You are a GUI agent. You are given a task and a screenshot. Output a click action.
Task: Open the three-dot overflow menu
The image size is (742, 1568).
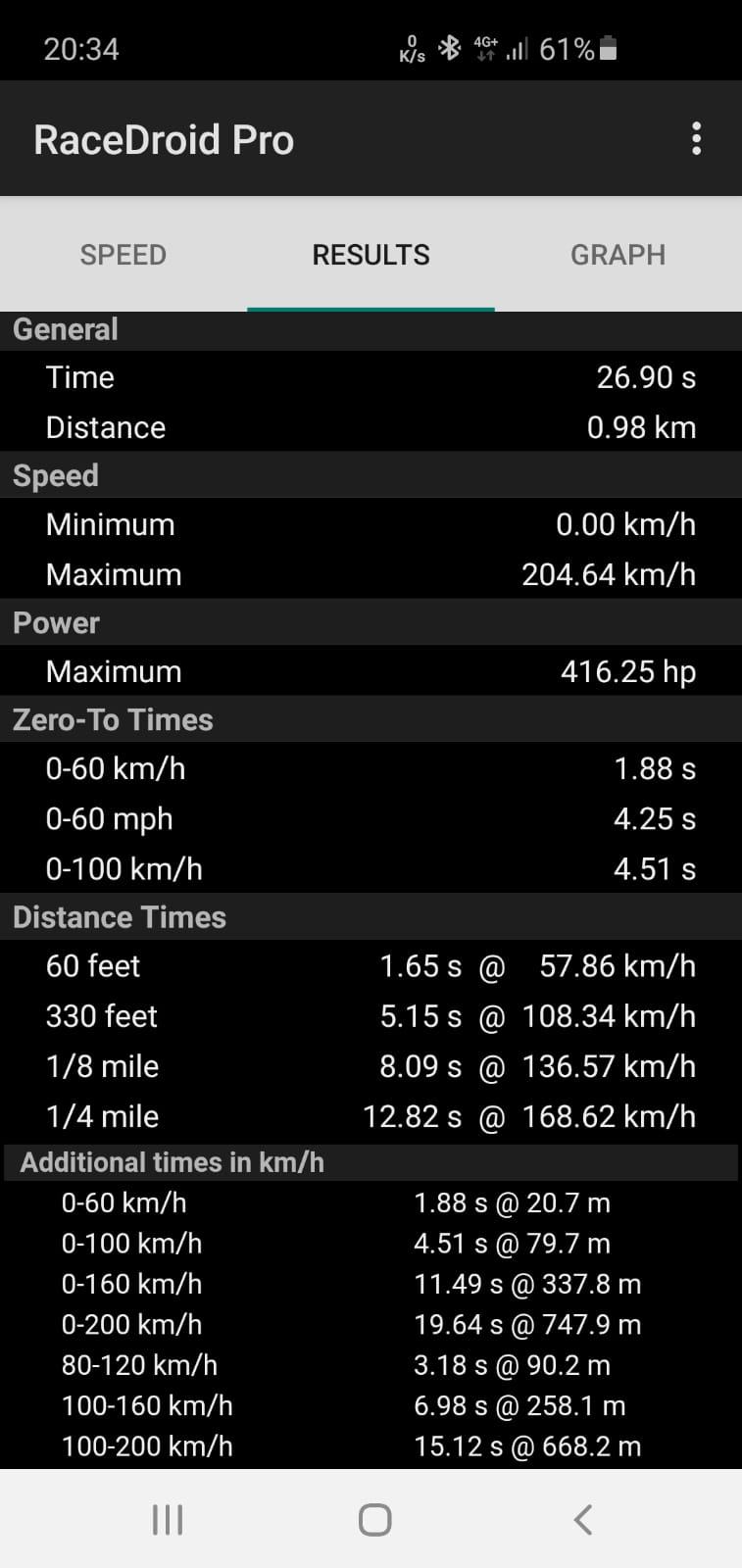(696, 139)
